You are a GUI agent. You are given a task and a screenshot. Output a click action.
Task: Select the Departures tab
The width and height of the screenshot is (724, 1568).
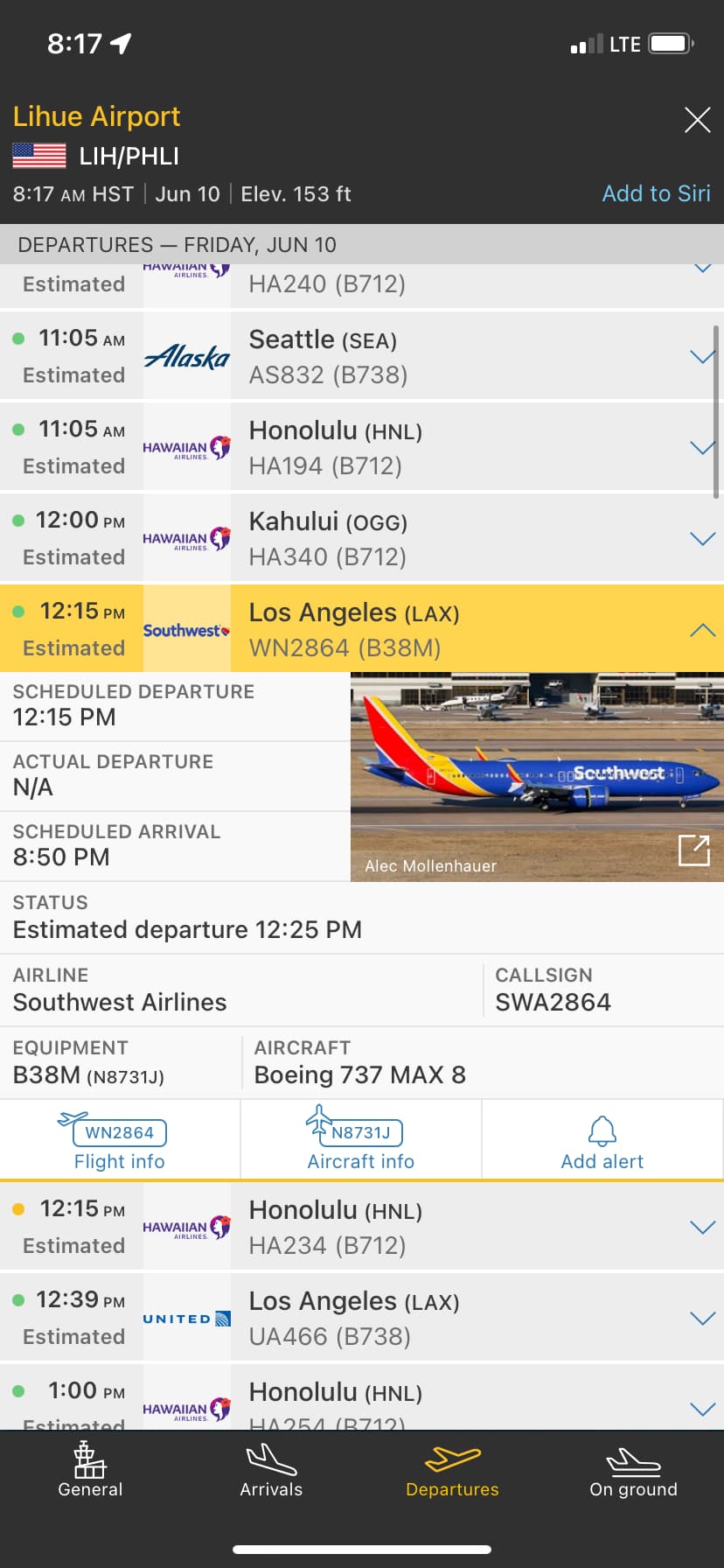tap(452, 1471)
